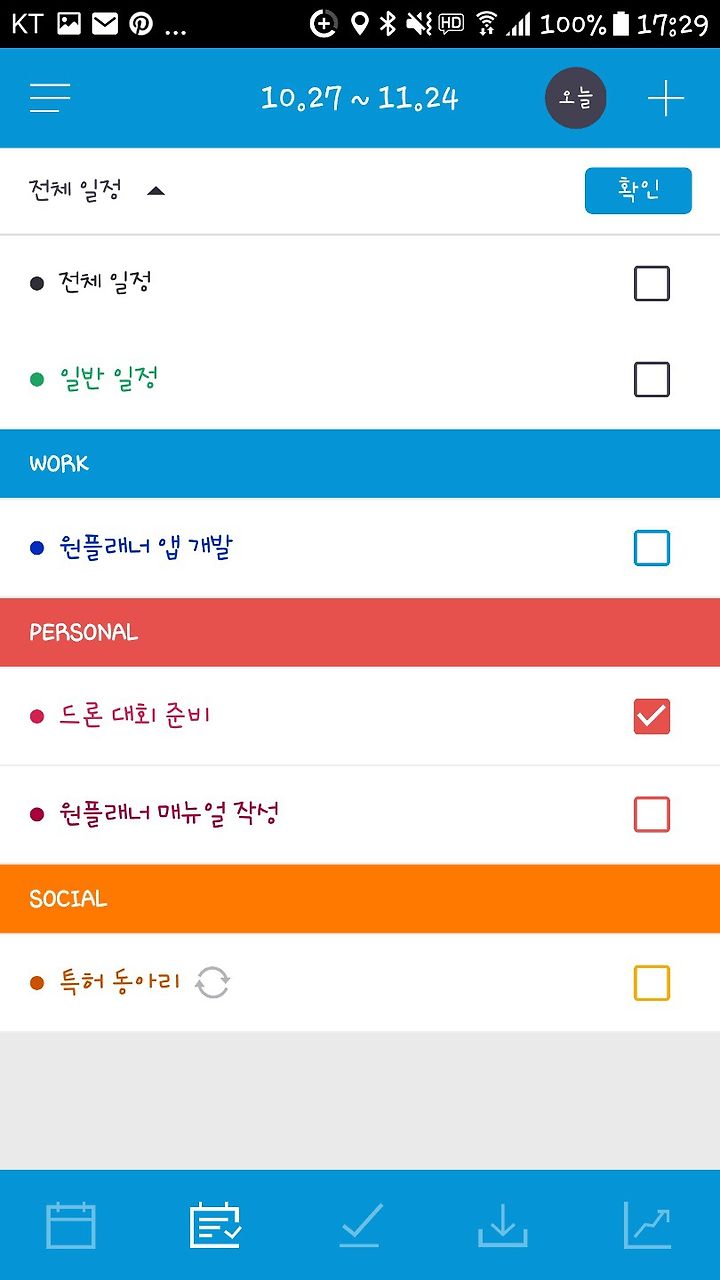Viewport: 720px width, 1280px height.
Task: Open the checkmark to-do tab
Action: click(360, 1225)
